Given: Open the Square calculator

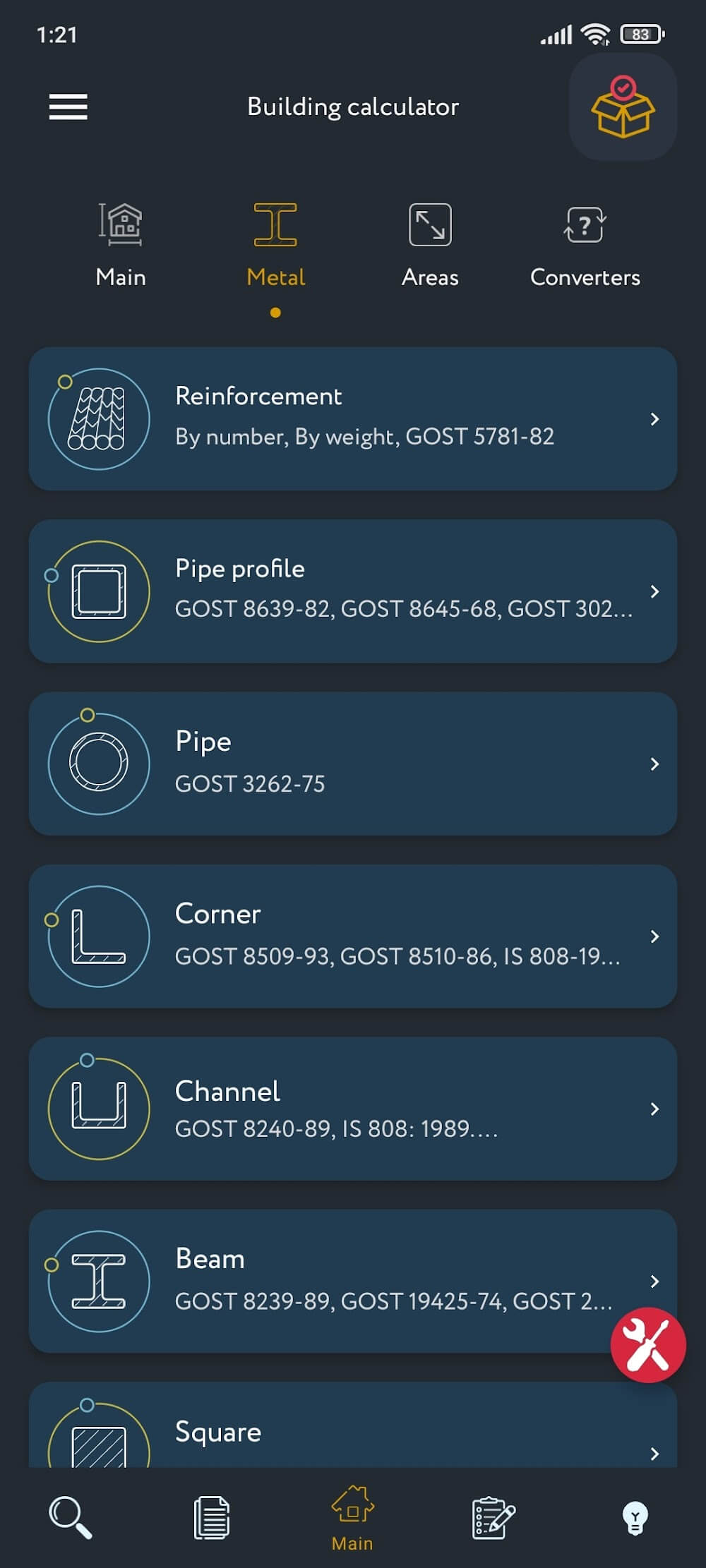Looking at the screenshot, I should (x=353, y=1433).
